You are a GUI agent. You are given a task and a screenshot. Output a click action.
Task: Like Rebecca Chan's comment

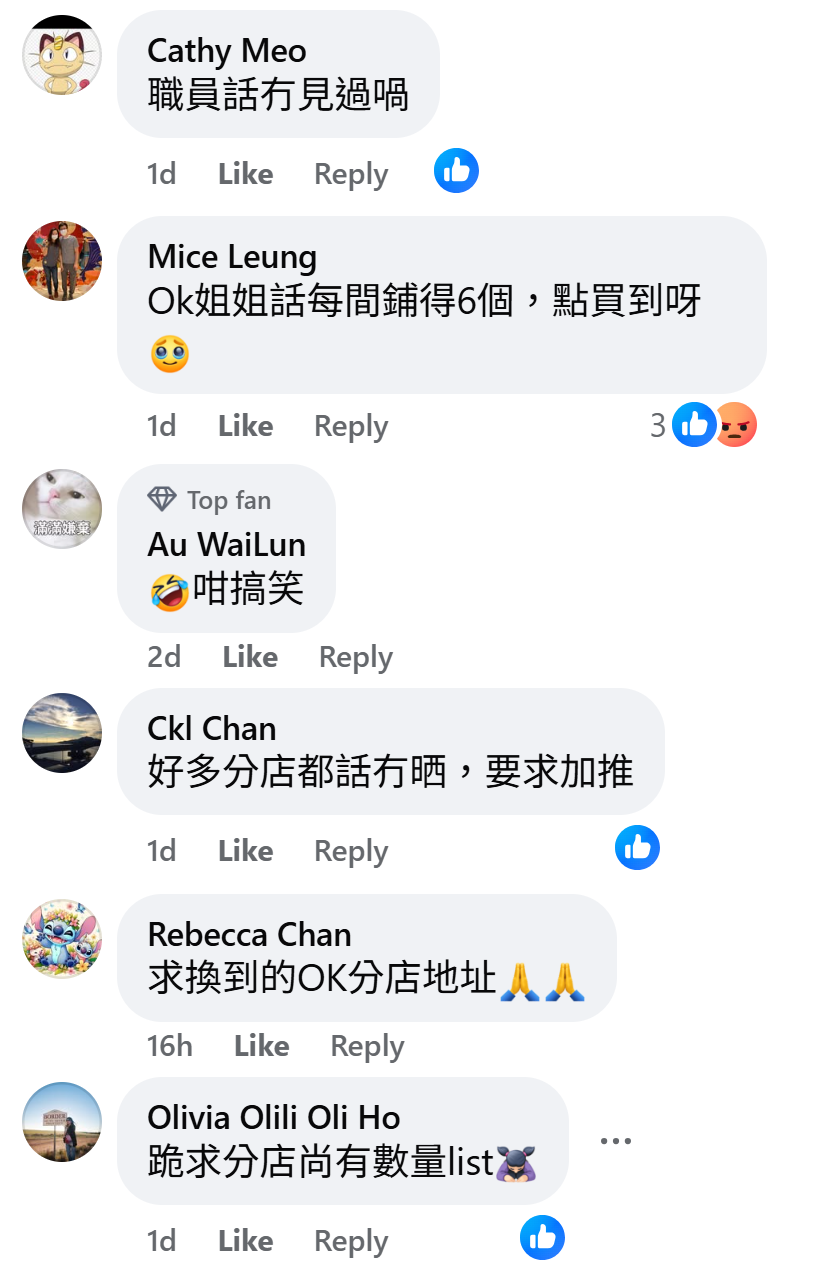(261, 1046)
